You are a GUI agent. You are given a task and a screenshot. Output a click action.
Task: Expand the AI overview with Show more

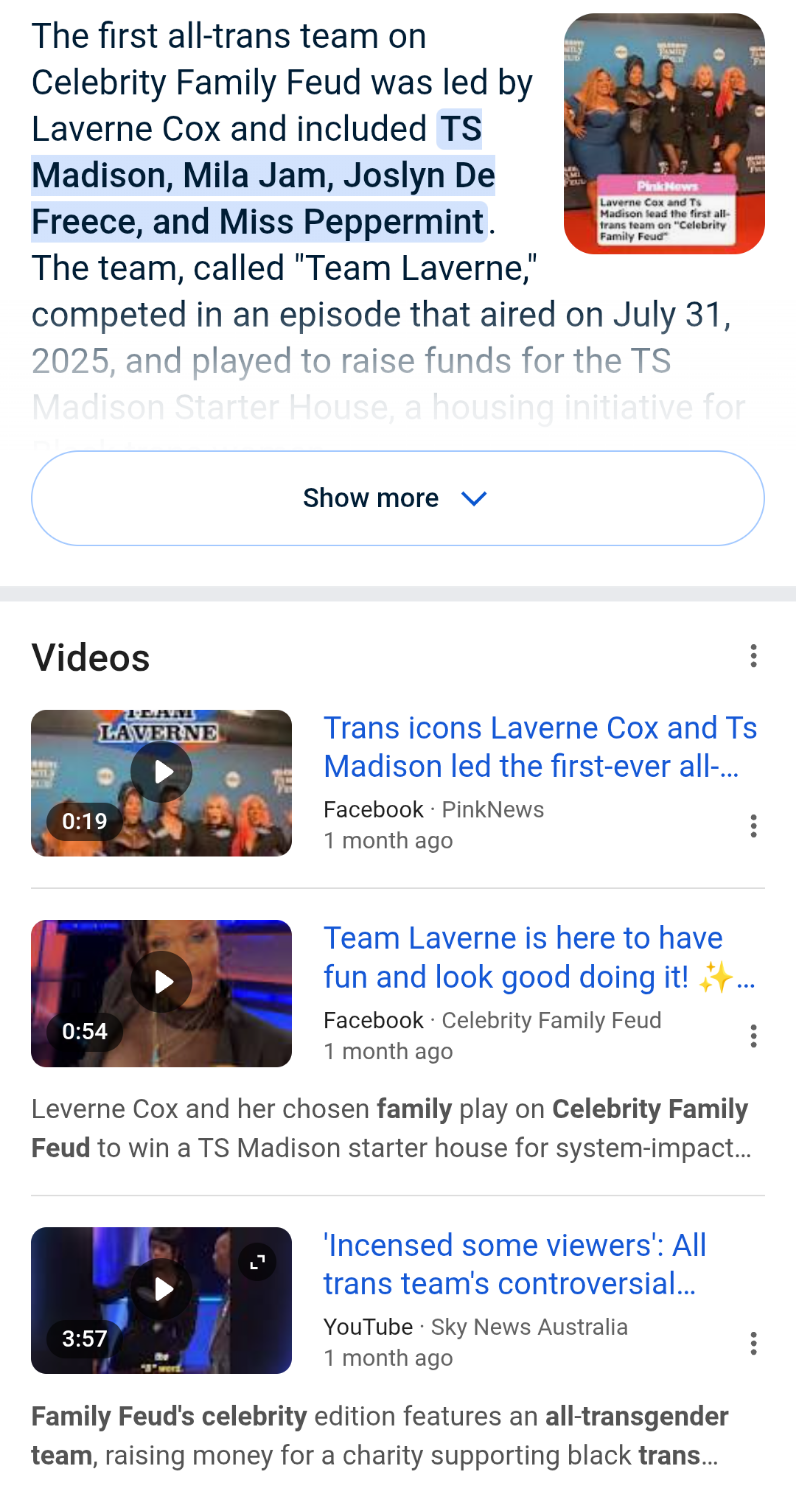[x=397, y=498]
